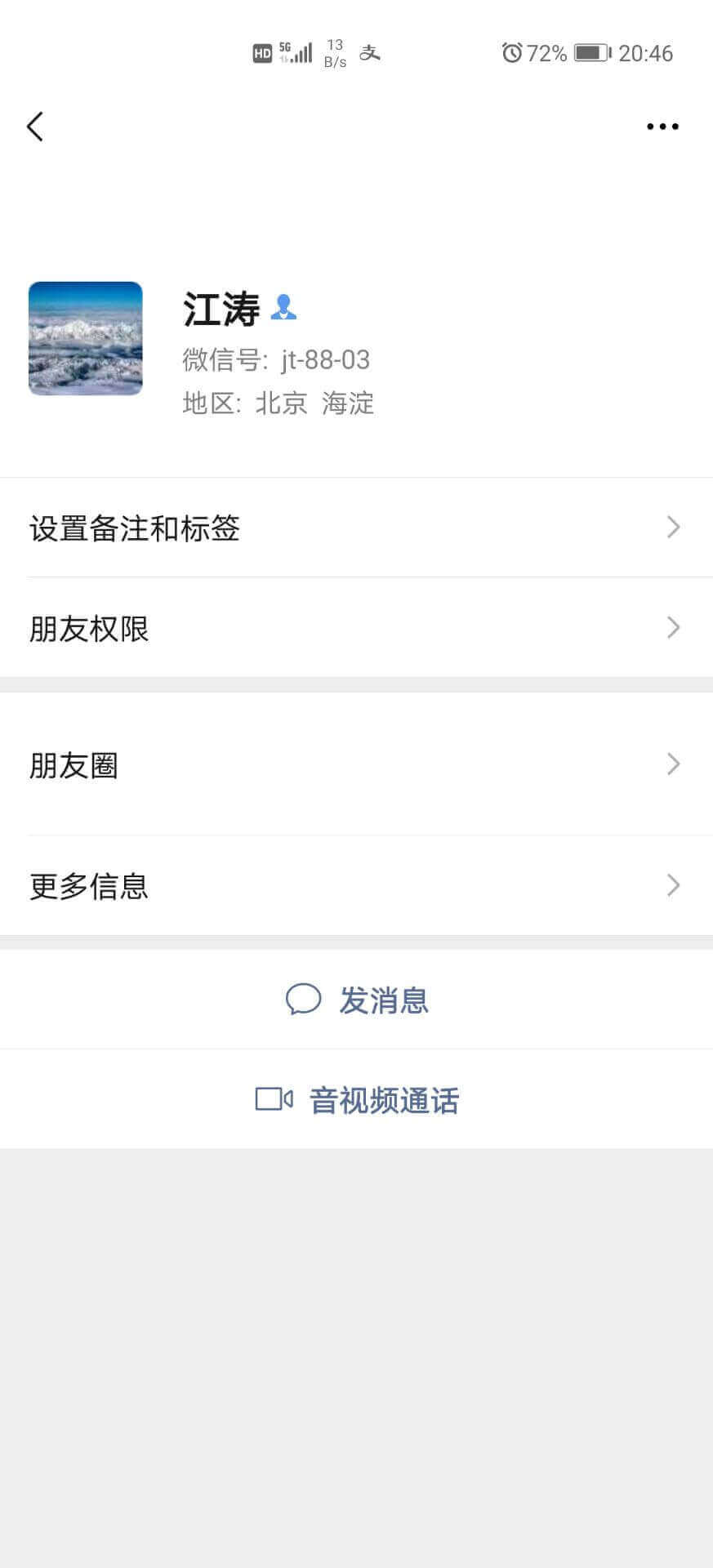View 江涛's profile avatar
This screenshot has height=1568, width=713.
86,338
